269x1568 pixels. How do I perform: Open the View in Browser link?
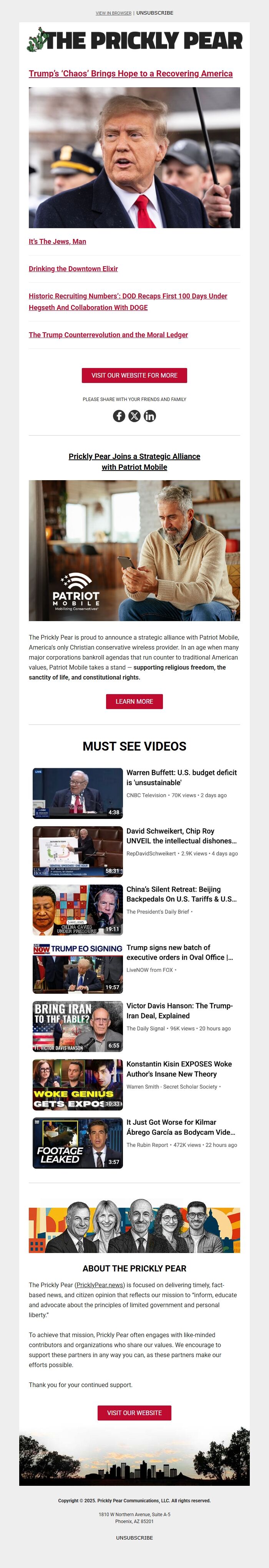click(113, 13)
